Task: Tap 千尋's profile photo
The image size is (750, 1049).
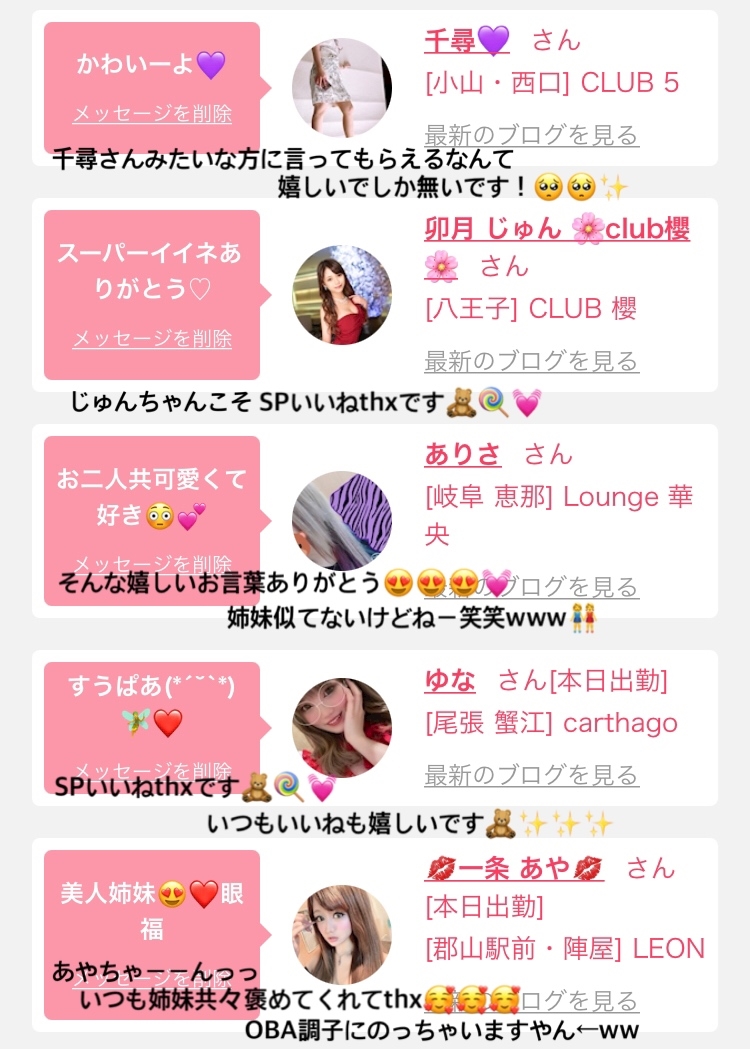Action: click(342, 88)
